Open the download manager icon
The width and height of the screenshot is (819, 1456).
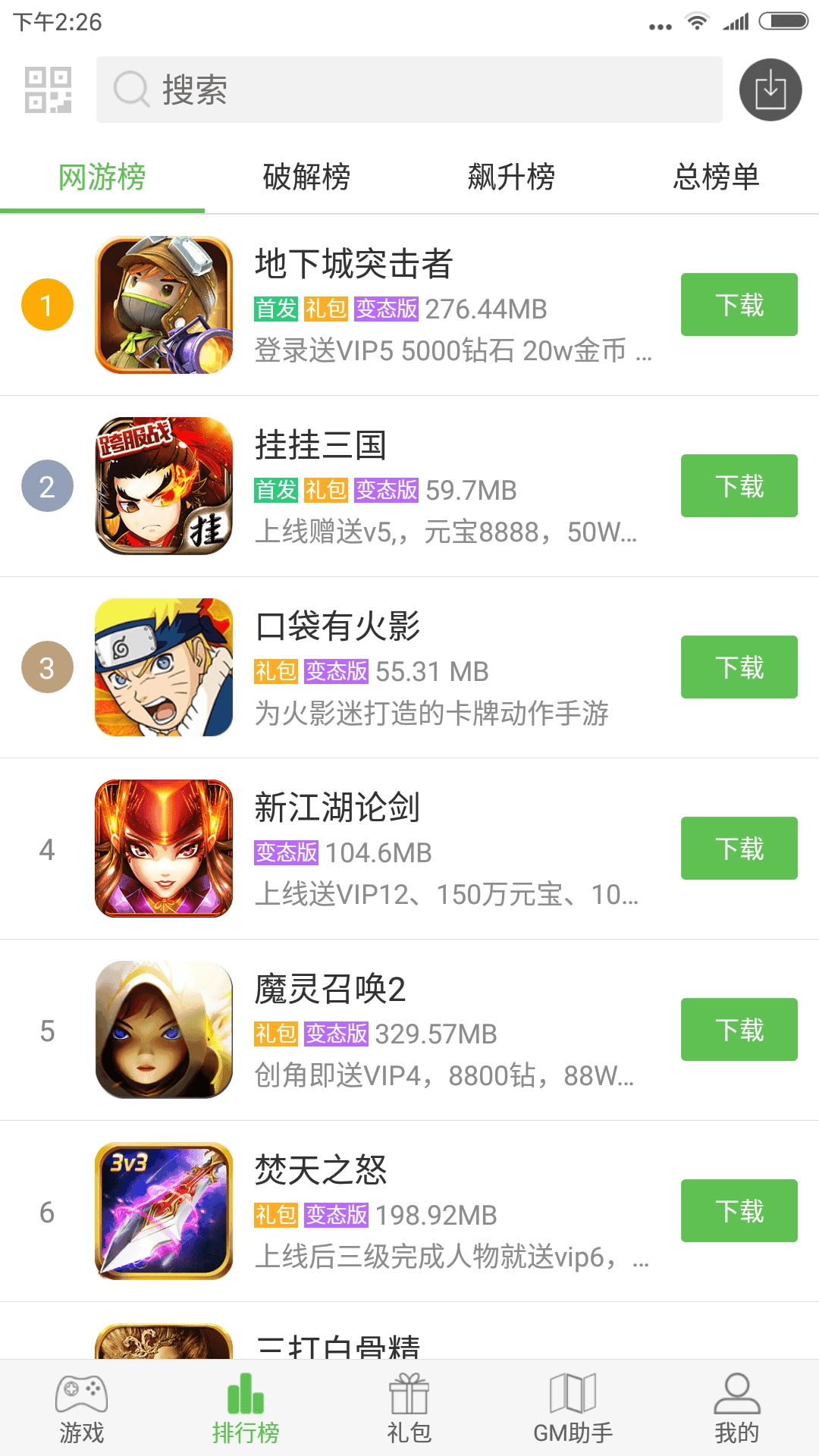pyautogui.click(x=770, y=89)
